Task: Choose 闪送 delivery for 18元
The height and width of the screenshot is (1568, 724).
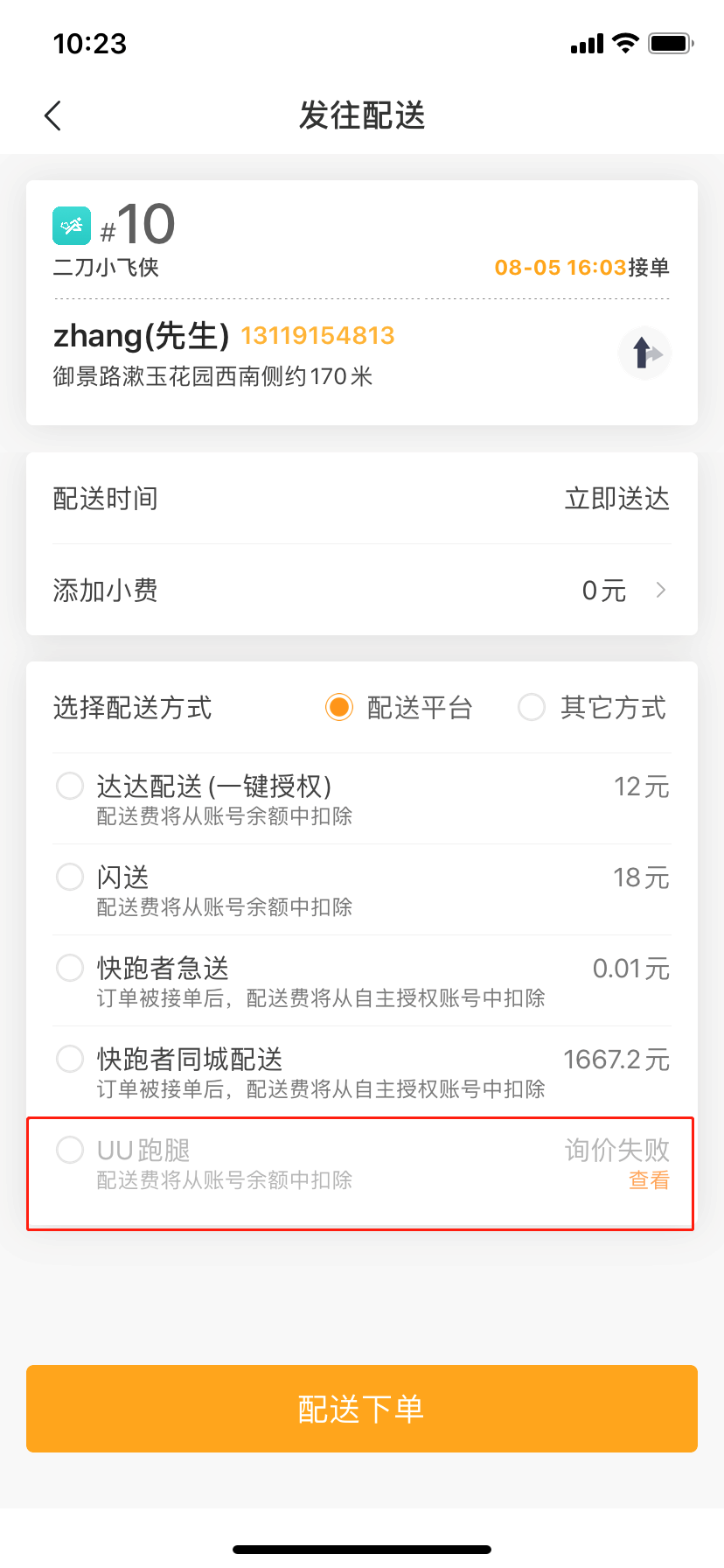Action: point(70,877)
